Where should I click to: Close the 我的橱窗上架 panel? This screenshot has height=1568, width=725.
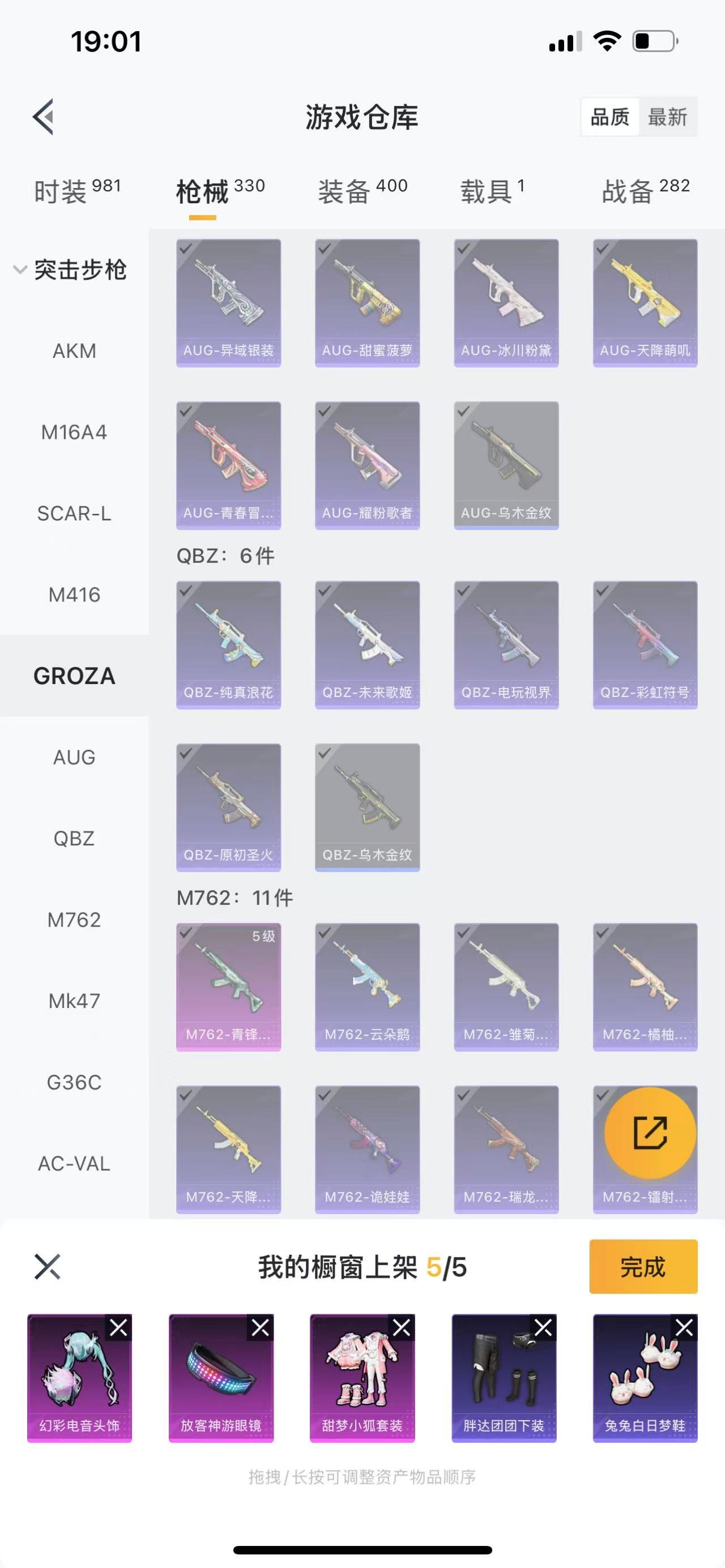[x=48, y=1267]
